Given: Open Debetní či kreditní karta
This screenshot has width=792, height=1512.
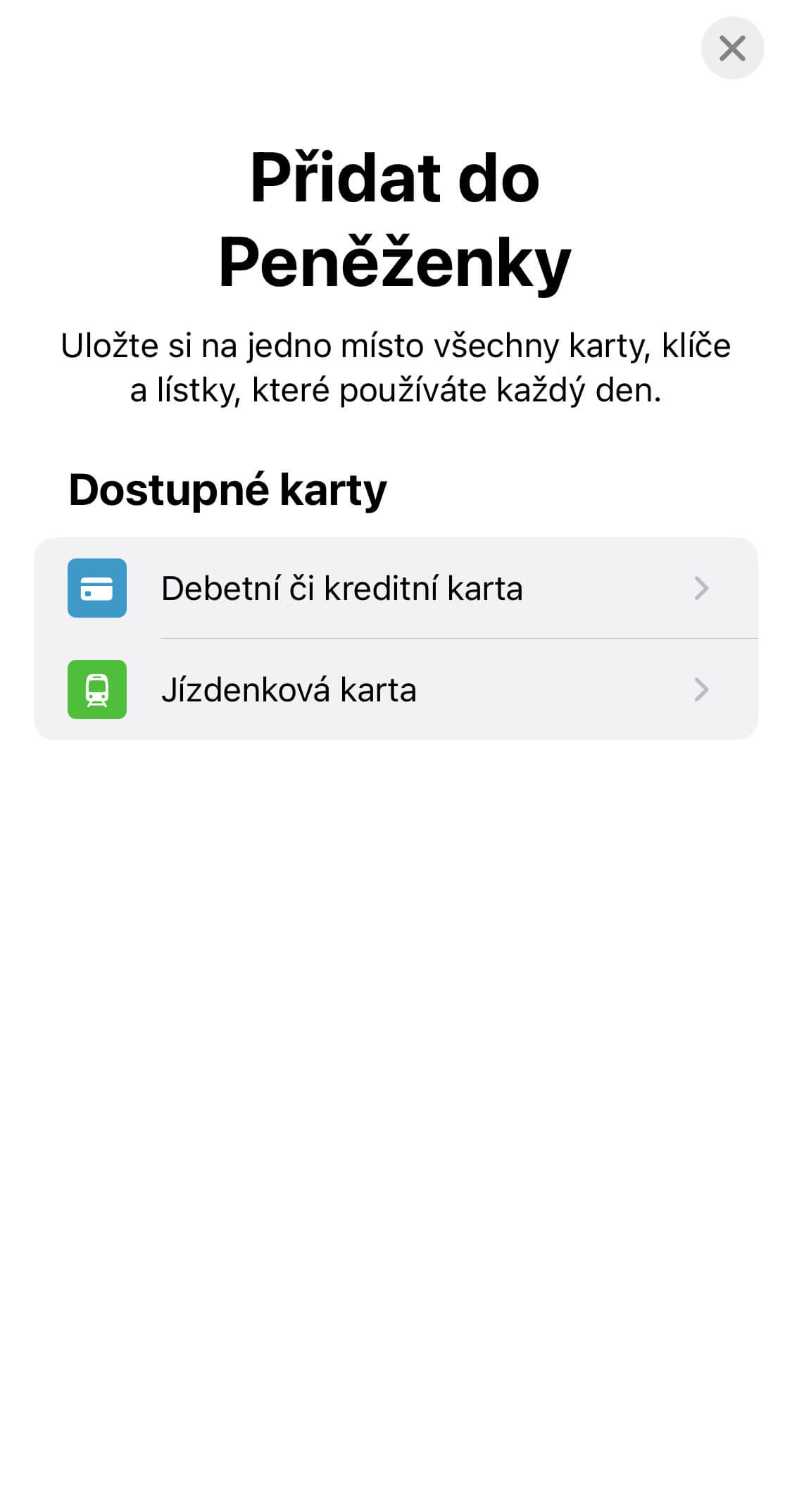Looking at the screenshot, I should click(x=395, y=588).
